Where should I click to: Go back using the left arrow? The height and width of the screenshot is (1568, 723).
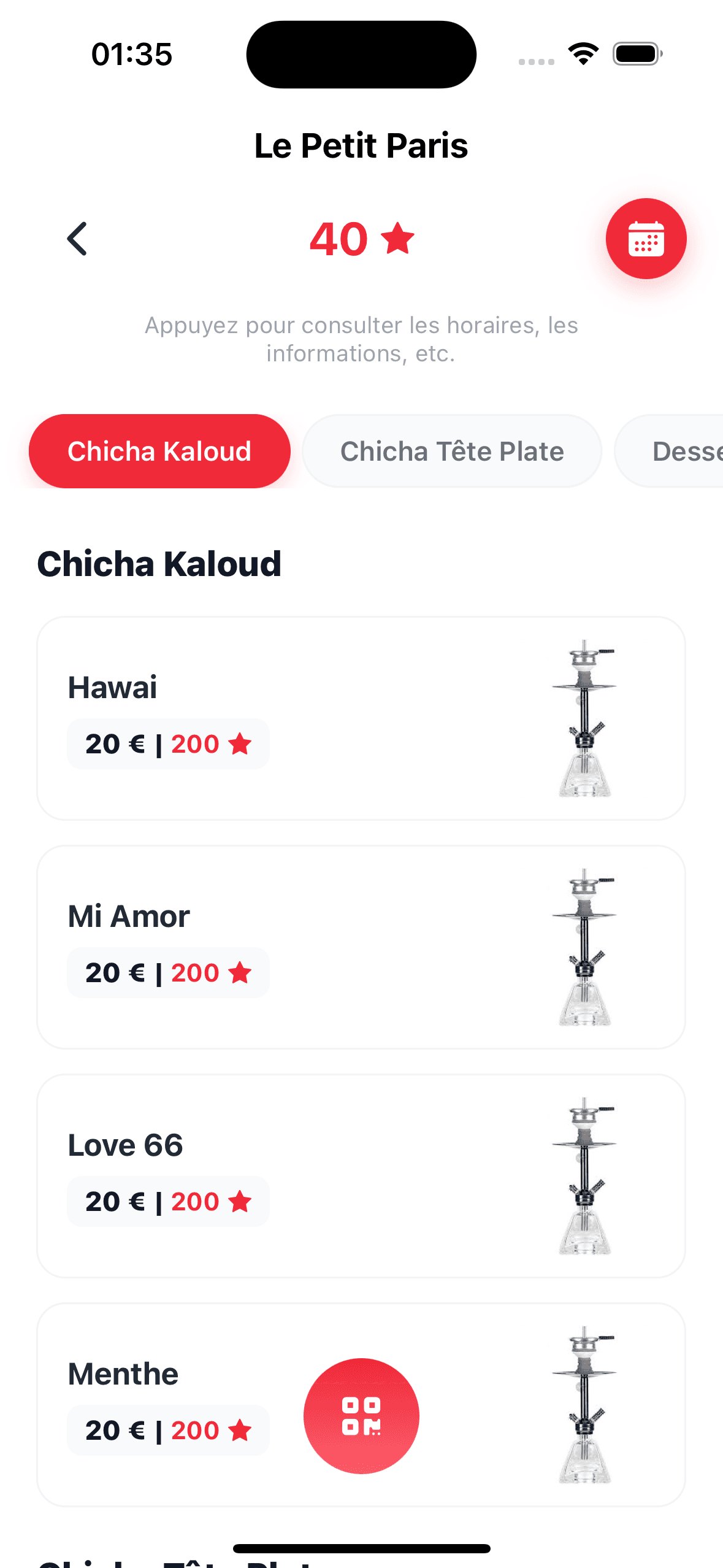(x=77, y=239)
